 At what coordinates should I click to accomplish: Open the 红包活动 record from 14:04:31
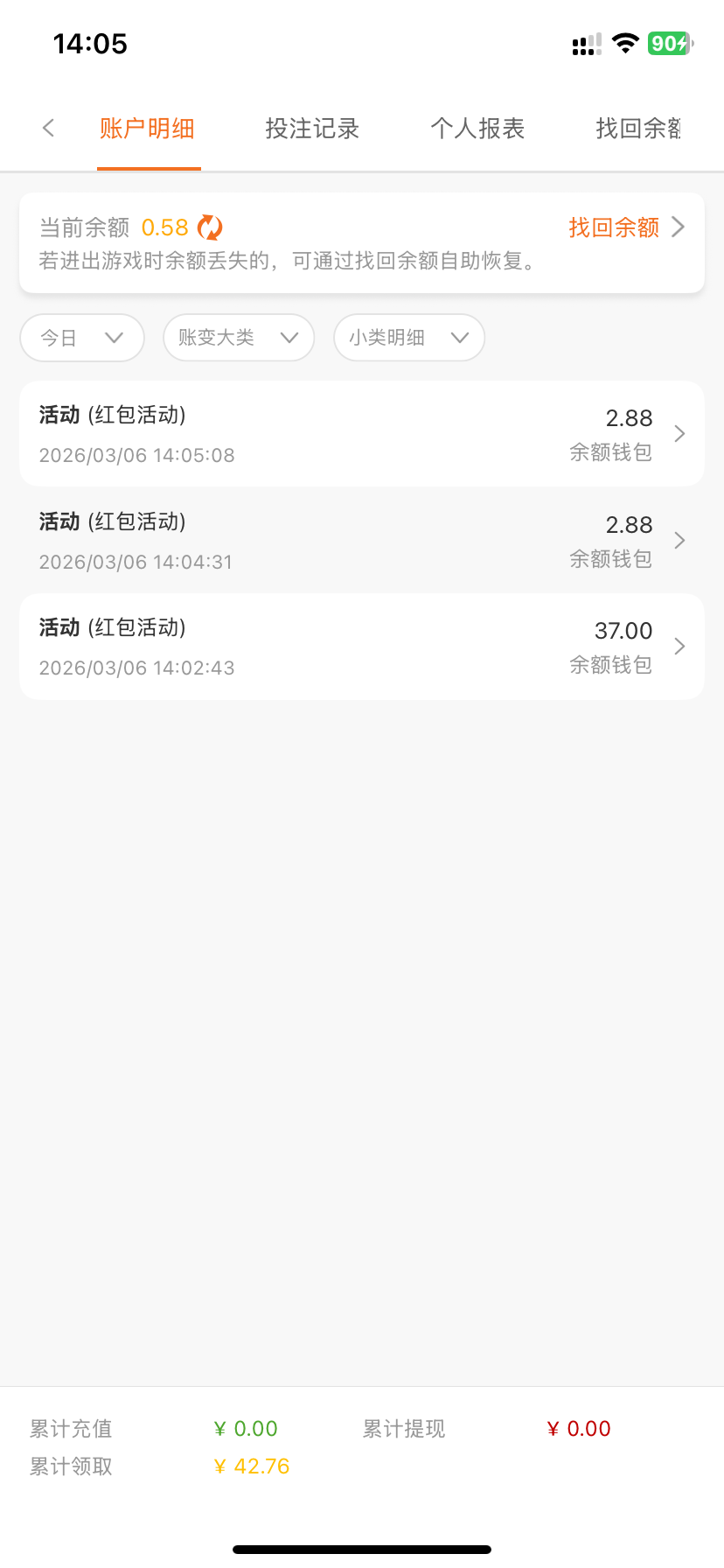(x=362, y=541)
